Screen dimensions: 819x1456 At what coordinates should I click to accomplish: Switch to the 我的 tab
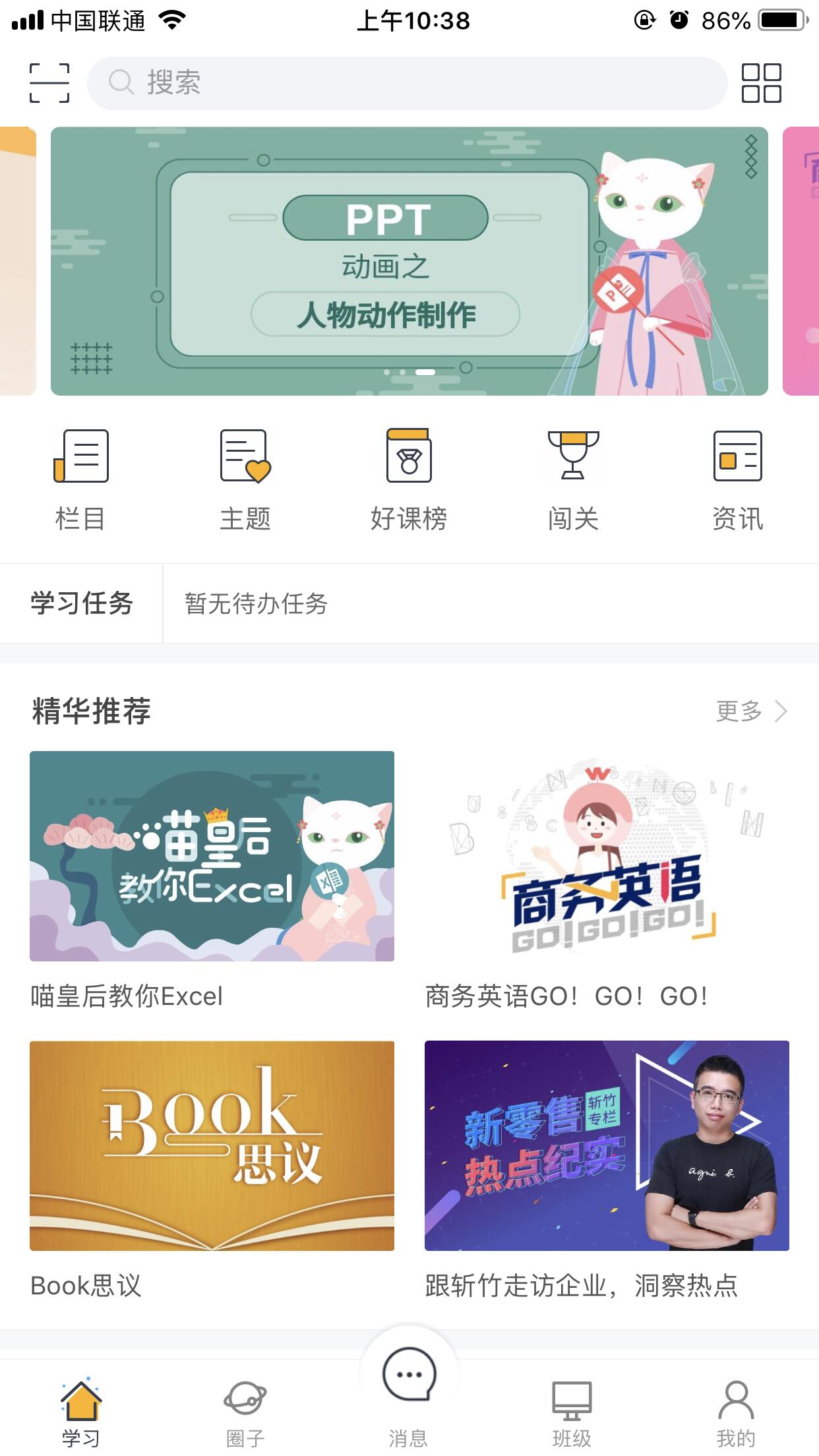pyautogui.click(x=736, y=1411)
